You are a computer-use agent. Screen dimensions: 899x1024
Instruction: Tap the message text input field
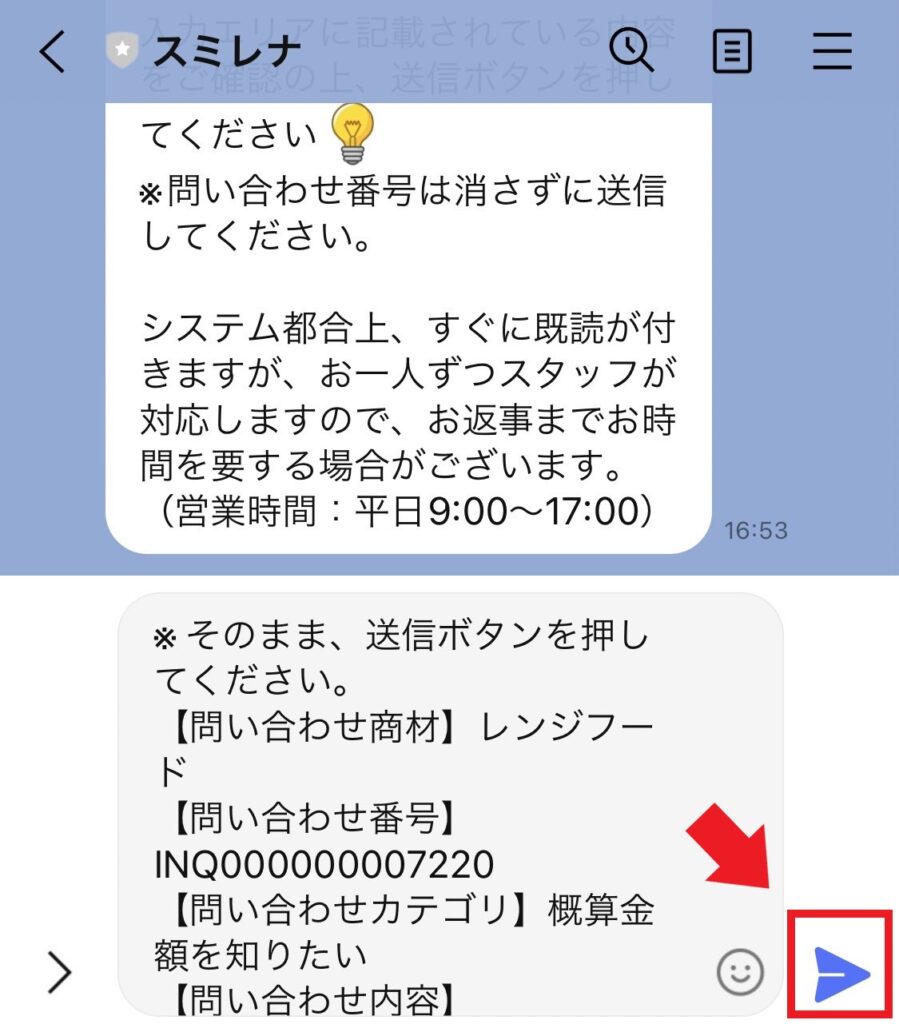click(x=420, y=800)
